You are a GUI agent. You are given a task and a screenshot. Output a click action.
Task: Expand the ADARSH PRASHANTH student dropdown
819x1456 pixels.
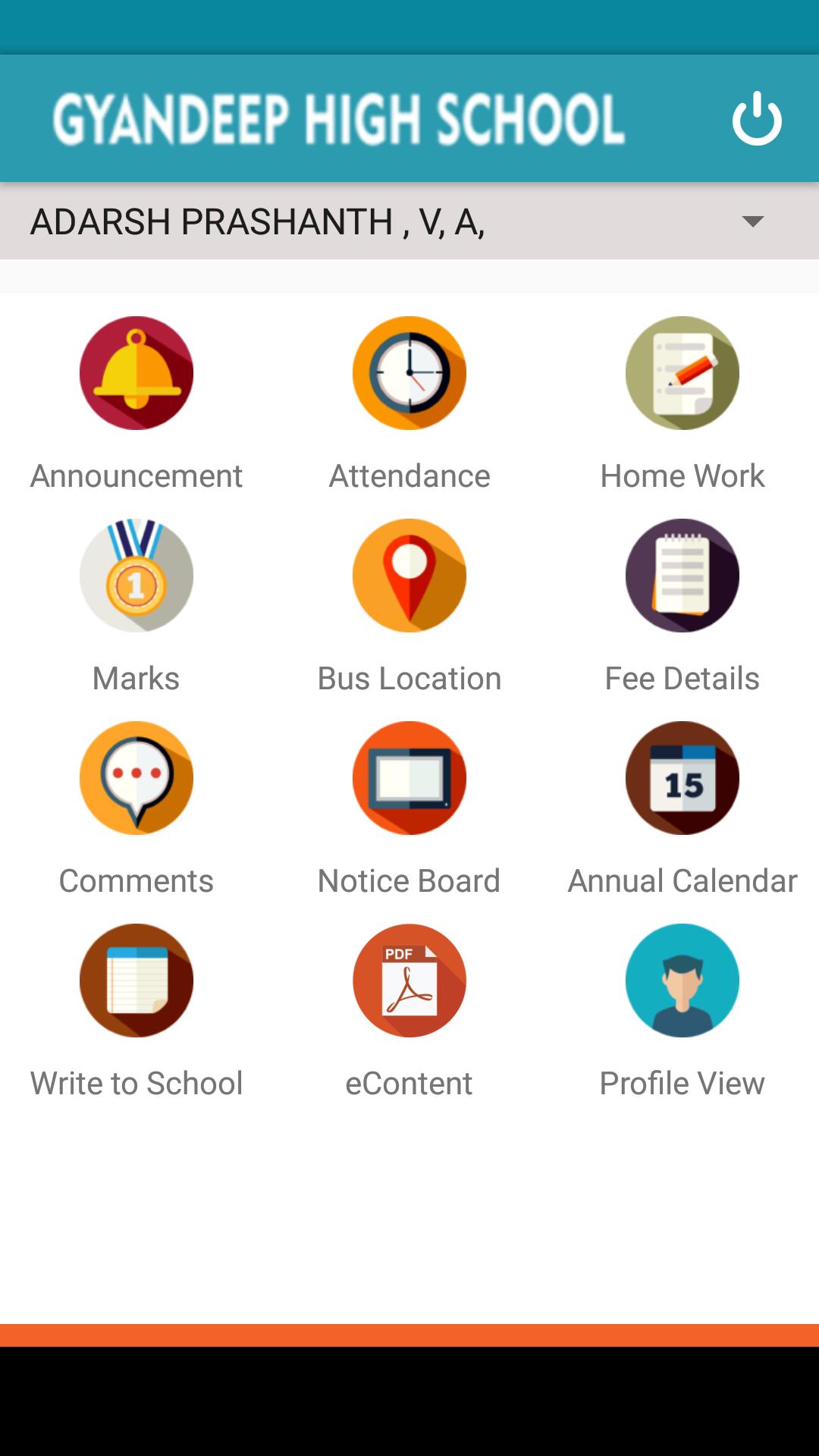tap(409, 221)
